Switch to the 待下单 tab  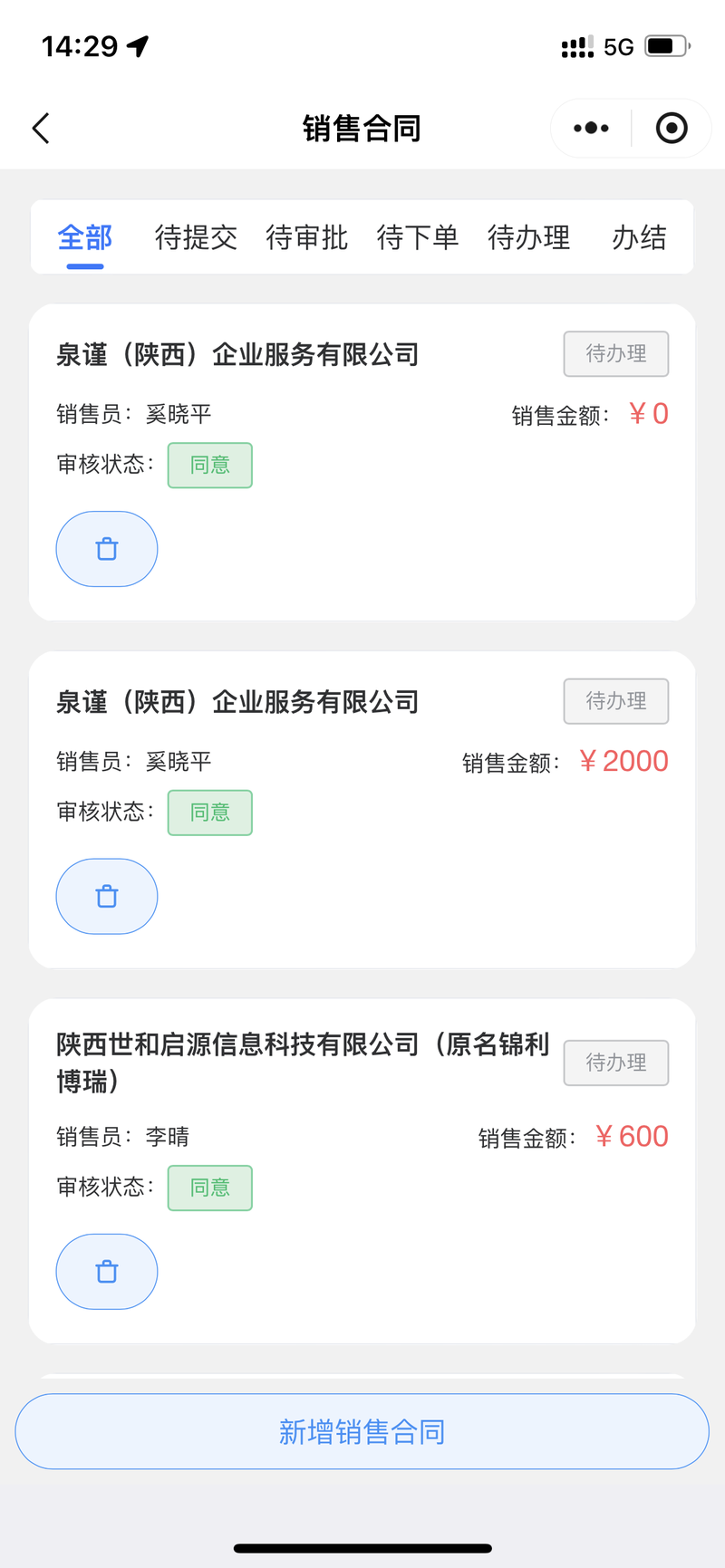coord(418,238)
